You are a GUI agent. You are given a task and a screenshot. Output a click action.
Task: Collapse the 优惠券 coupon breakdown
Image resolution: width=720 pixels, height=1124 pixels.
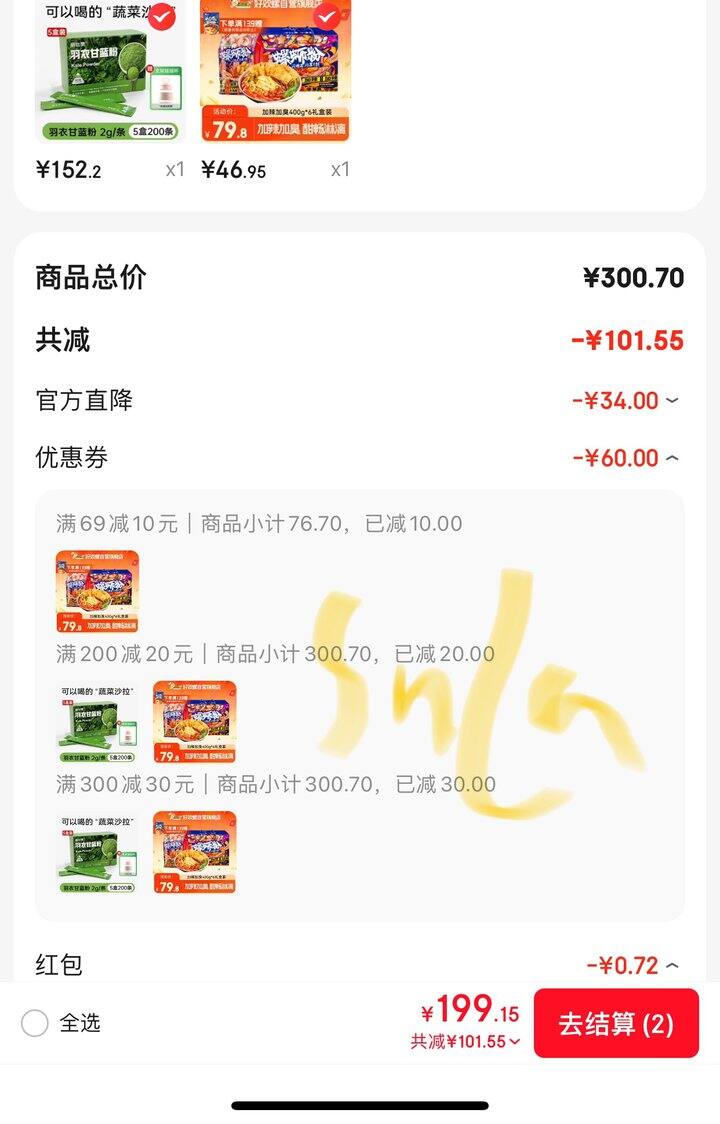pyautogui.click(x=671, y=459)
